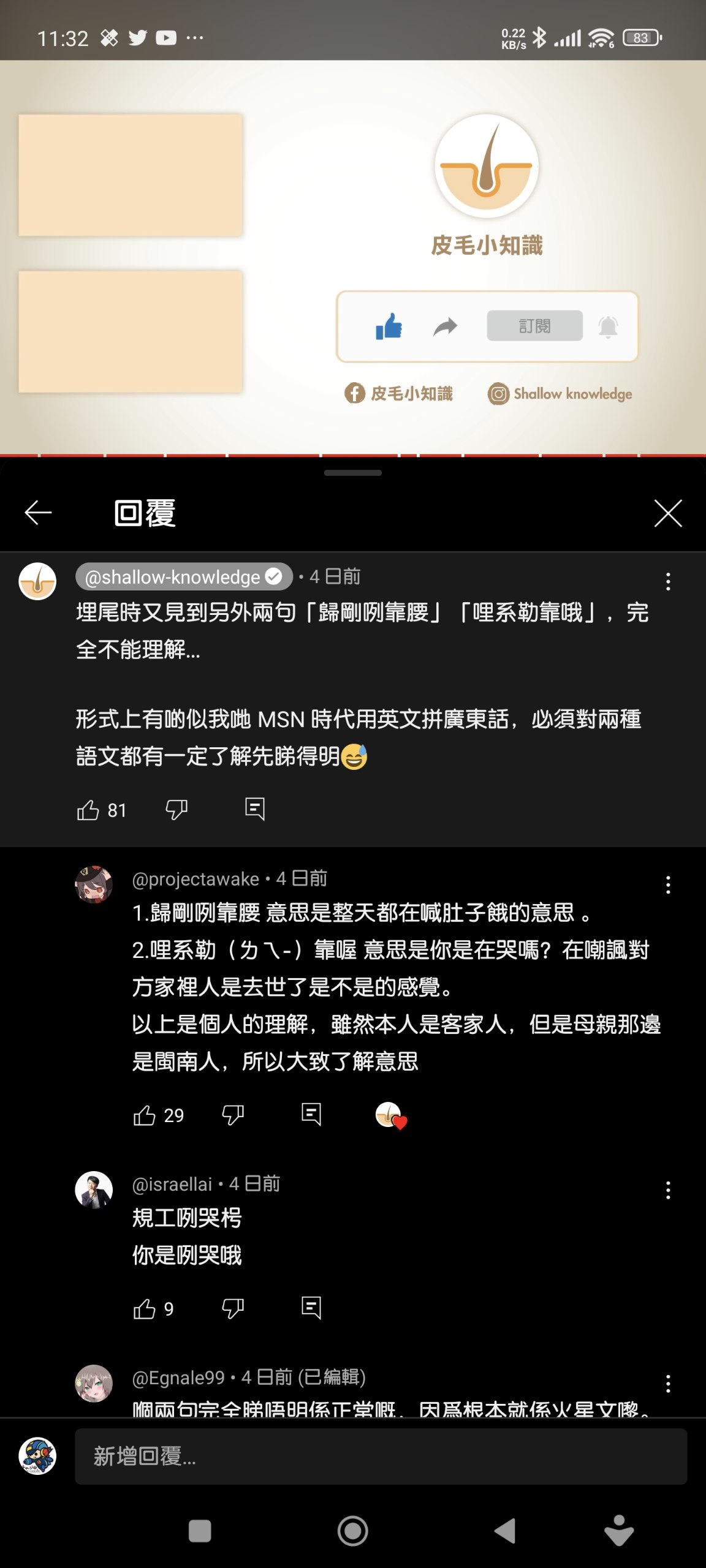The height and width of the screenshot is (1568, 706).
Task: Dislike the @shallow-knowledge comment
Action: tap(176, 810)
